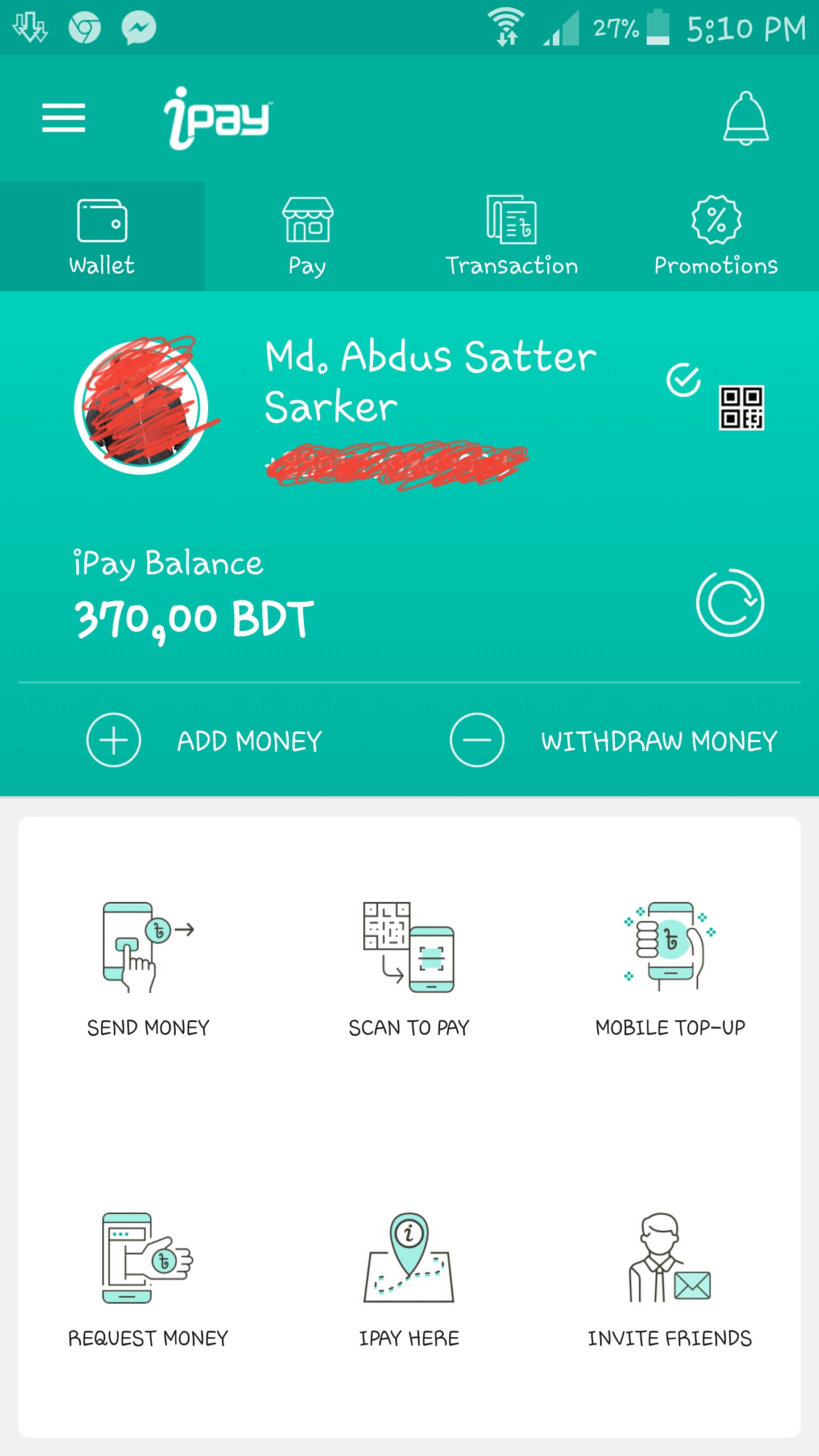
Task: Select the Wallet tab
Action: (102, 237)
